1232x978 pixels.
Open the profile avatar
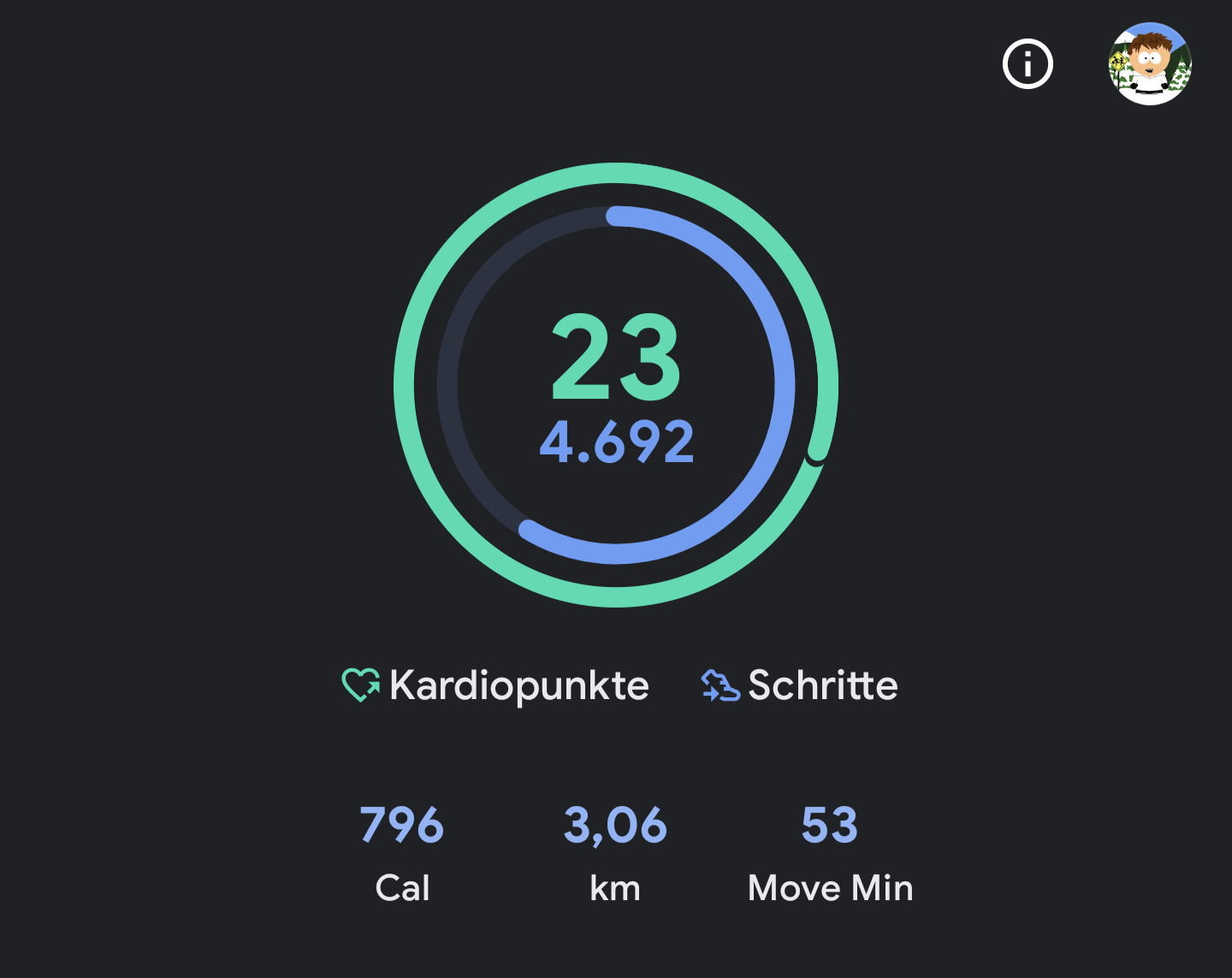pos(1150,64)
